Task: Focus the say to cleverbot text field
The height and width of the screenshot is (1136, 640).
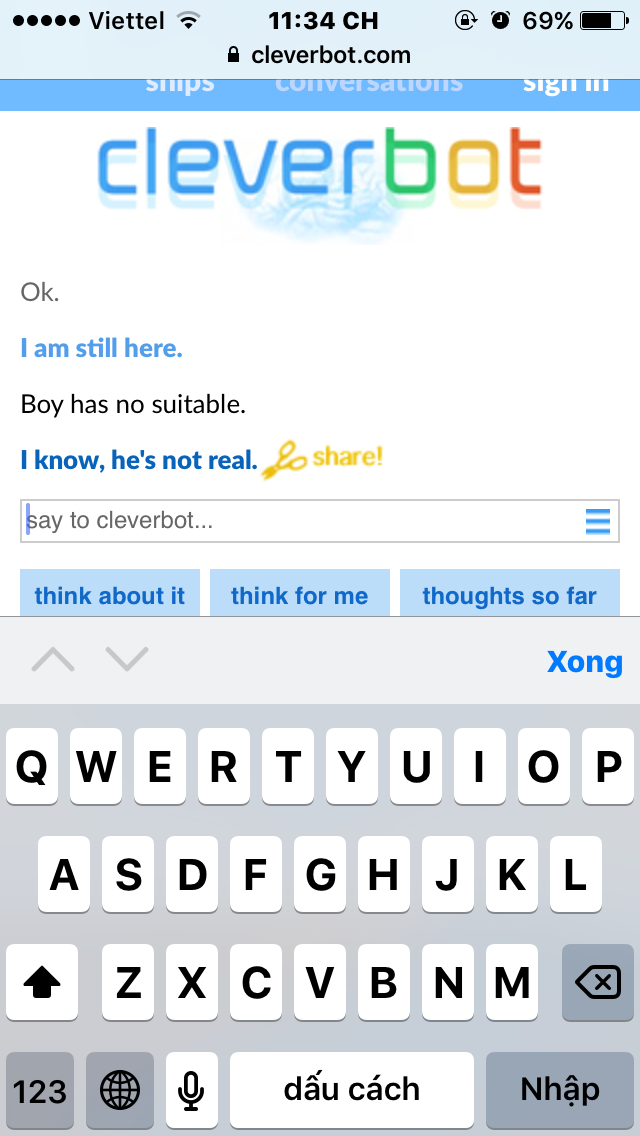Action: tap(319, 520)
